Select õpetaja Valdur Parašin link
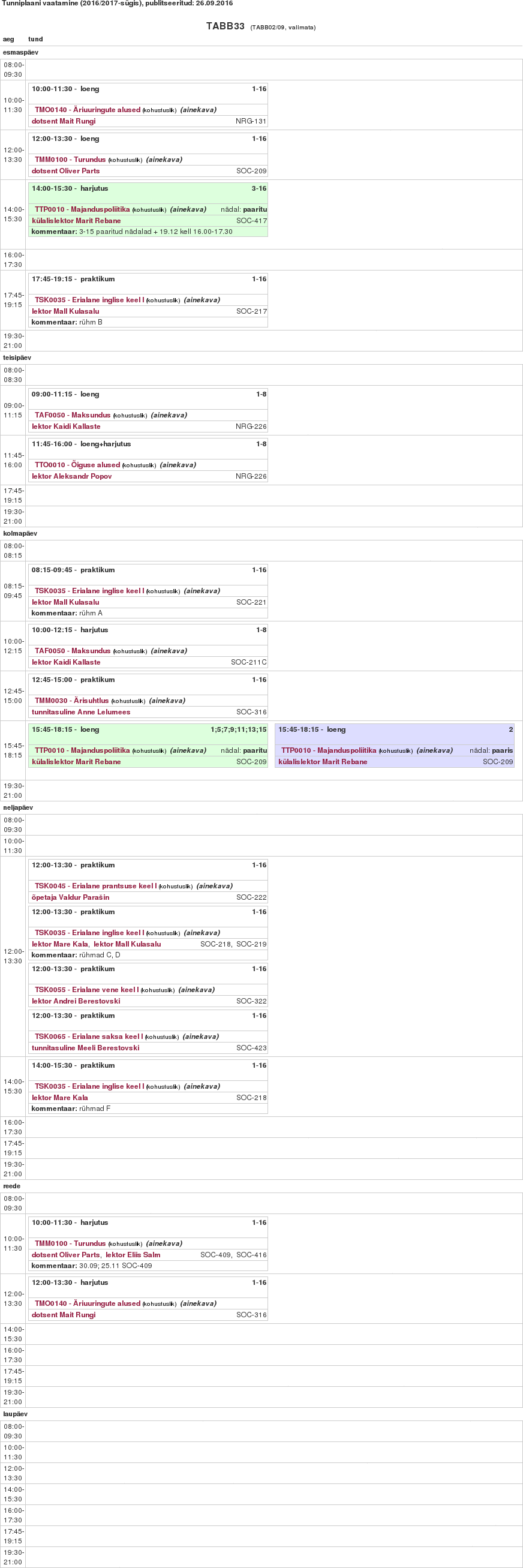 click(x=70, y=898)
